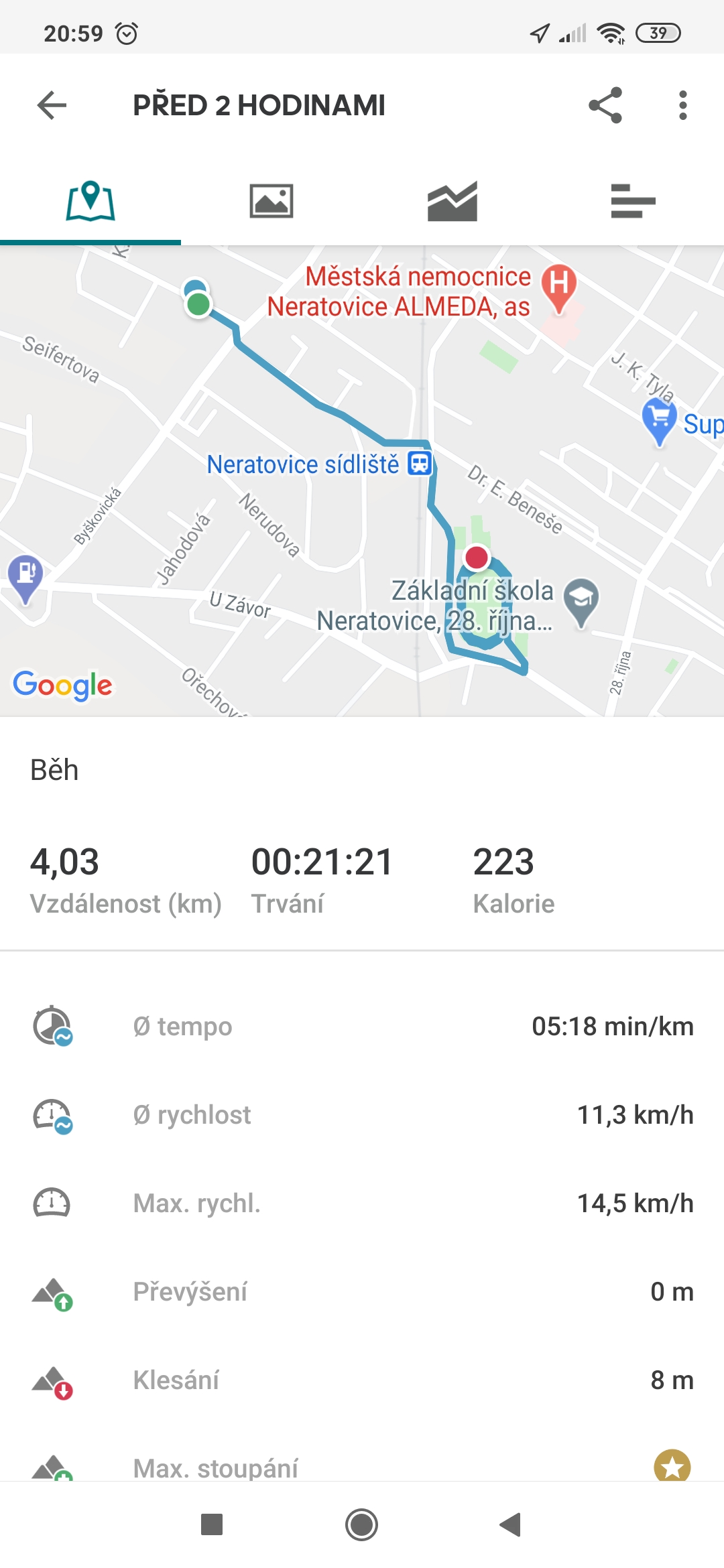Open the splits bar-list tab
The height and width of the screenshot is (1568, 724).
[x=633, y=201]
